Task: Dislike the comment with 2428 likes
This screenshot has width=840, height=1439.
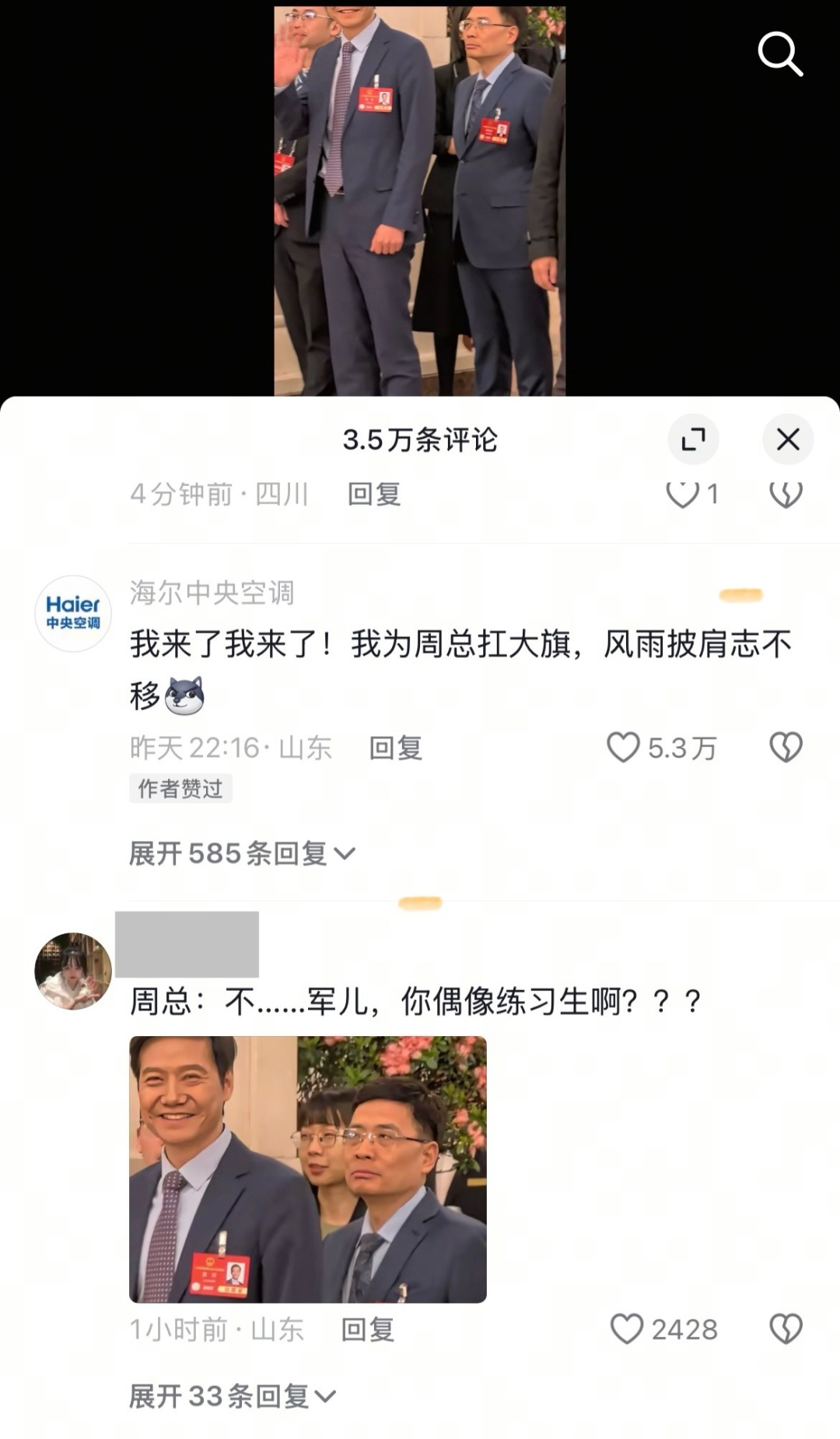Action: (x=786, y=1329)
